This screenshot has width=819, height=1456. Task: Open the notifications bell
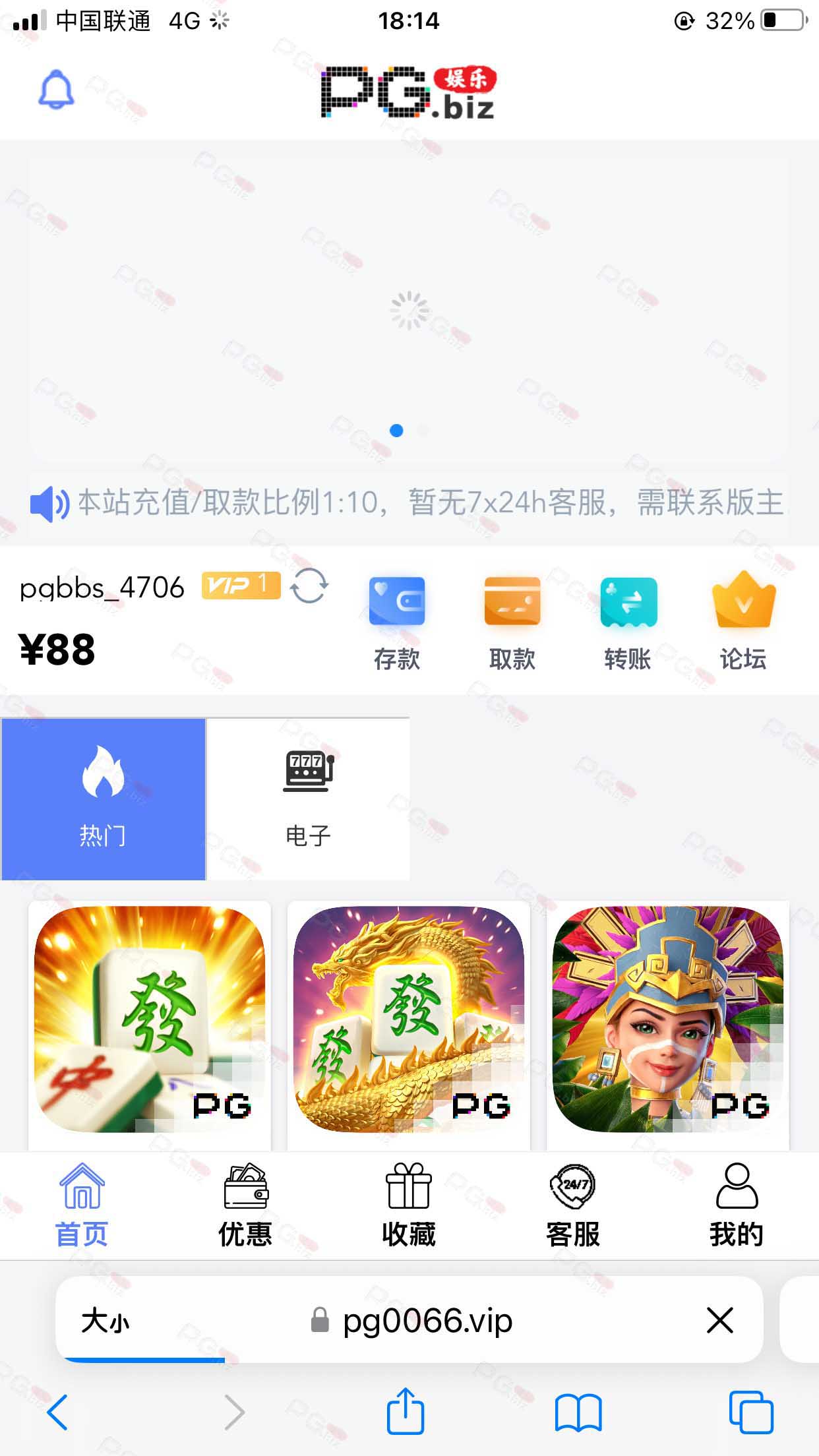[x=56, y=90]
